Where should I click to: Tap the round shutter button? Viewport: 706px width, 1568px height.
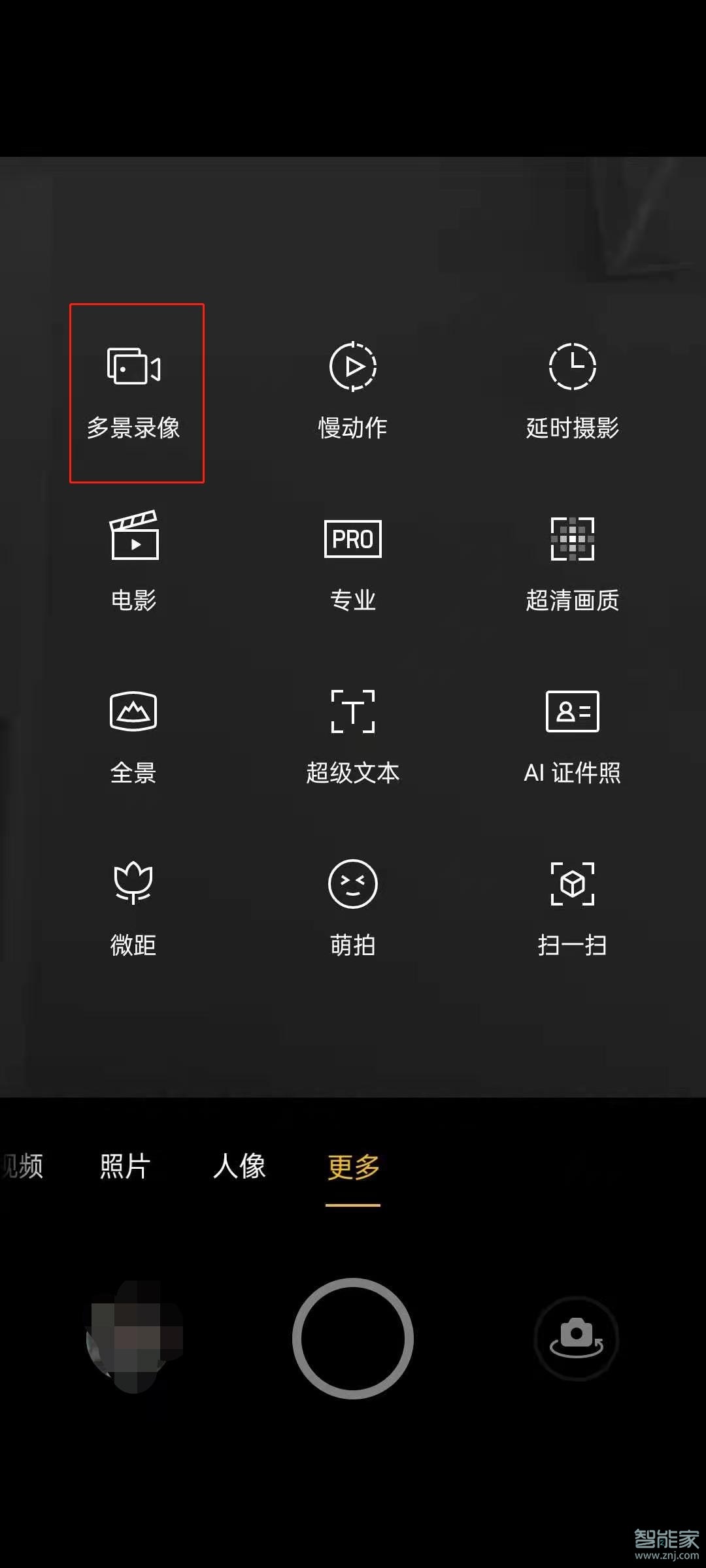(x=353, y=1338)
